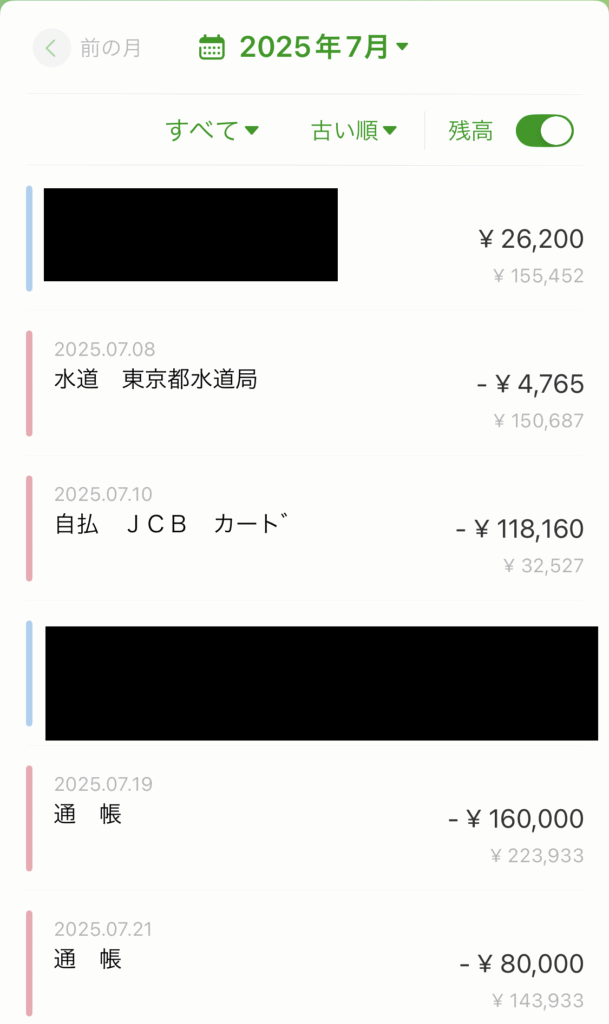
Task: Open the 2025年7月 month picker
Action: tap(304, 47)
